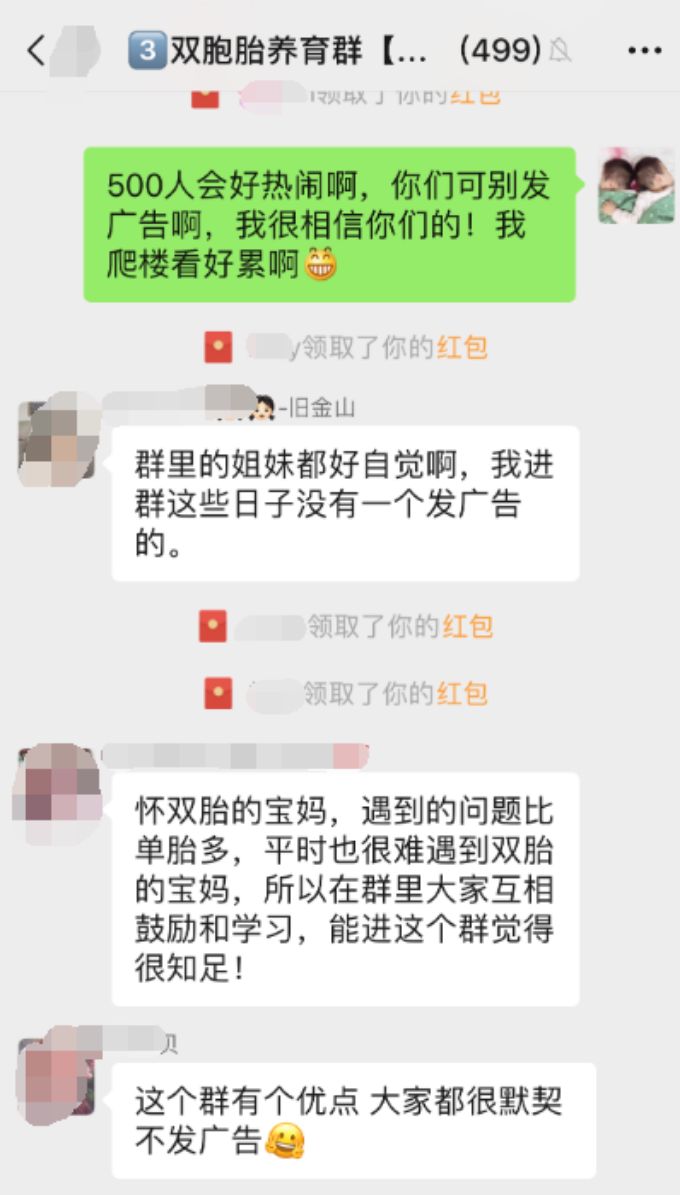The width and height of the screenshot is (680, 1195).
Task: Open the 红包 link below the green message
Action: point(463,347)
